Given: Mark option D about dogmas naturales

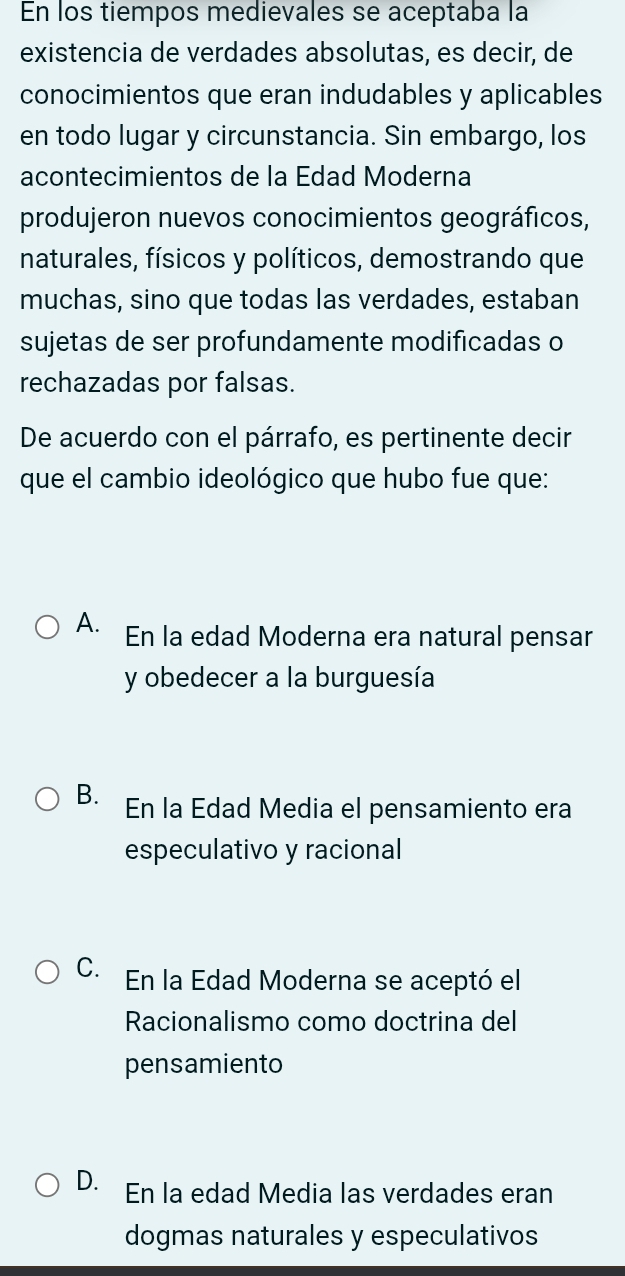Looking at the screenshot, I should pyautogui.click(x=48, y=1185).
